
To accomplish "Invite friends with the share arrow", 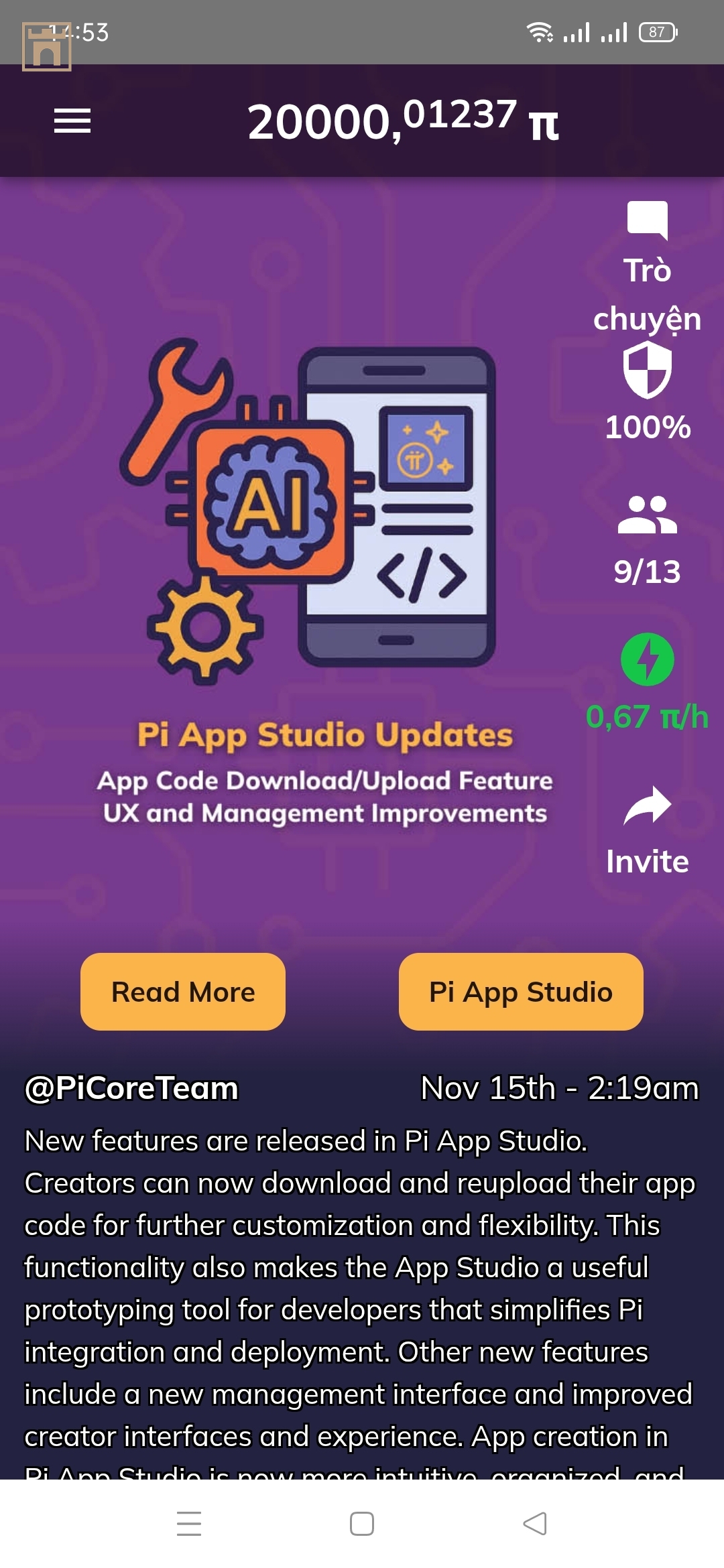I will (x=647, y=806).
